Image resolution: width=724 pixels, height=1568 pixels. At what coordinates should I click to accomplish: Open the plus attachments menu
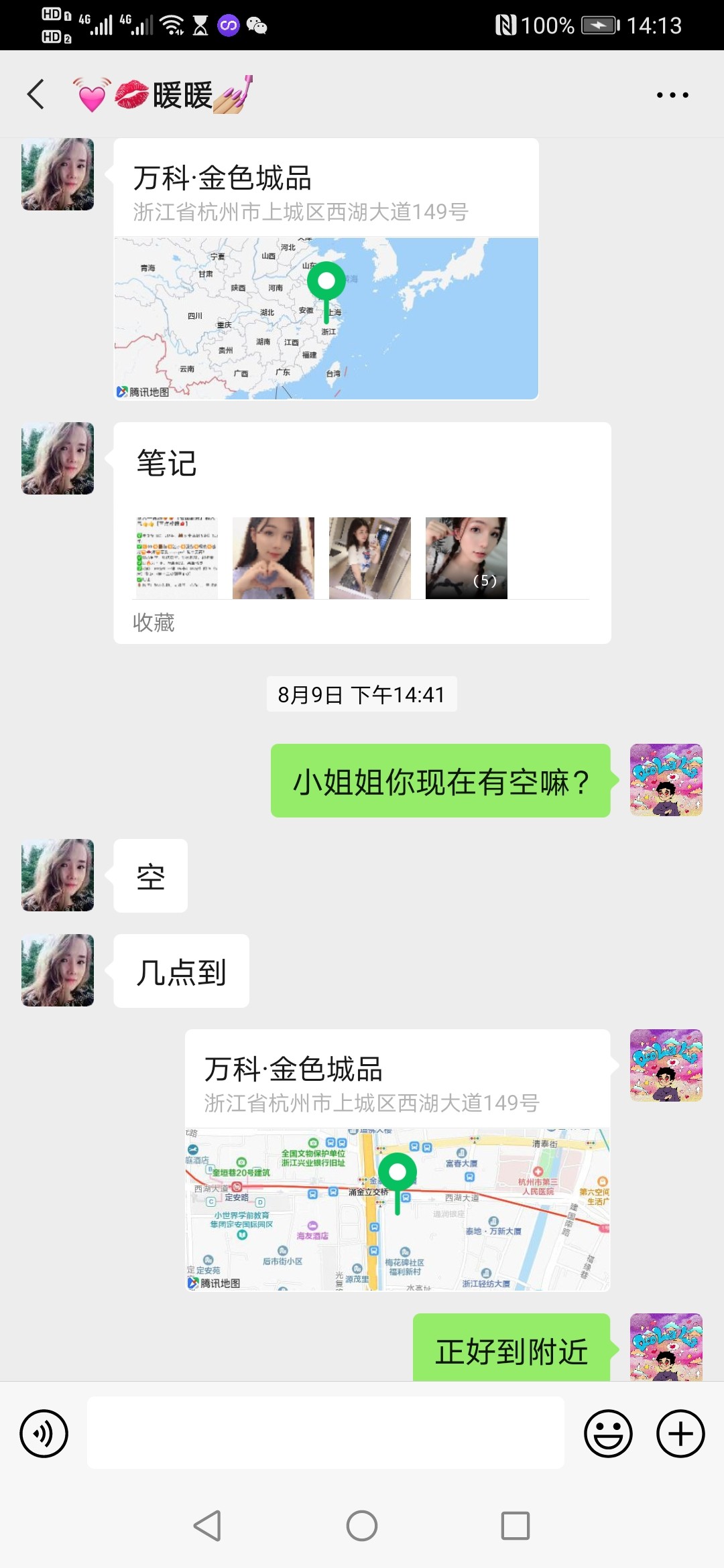680,1433
